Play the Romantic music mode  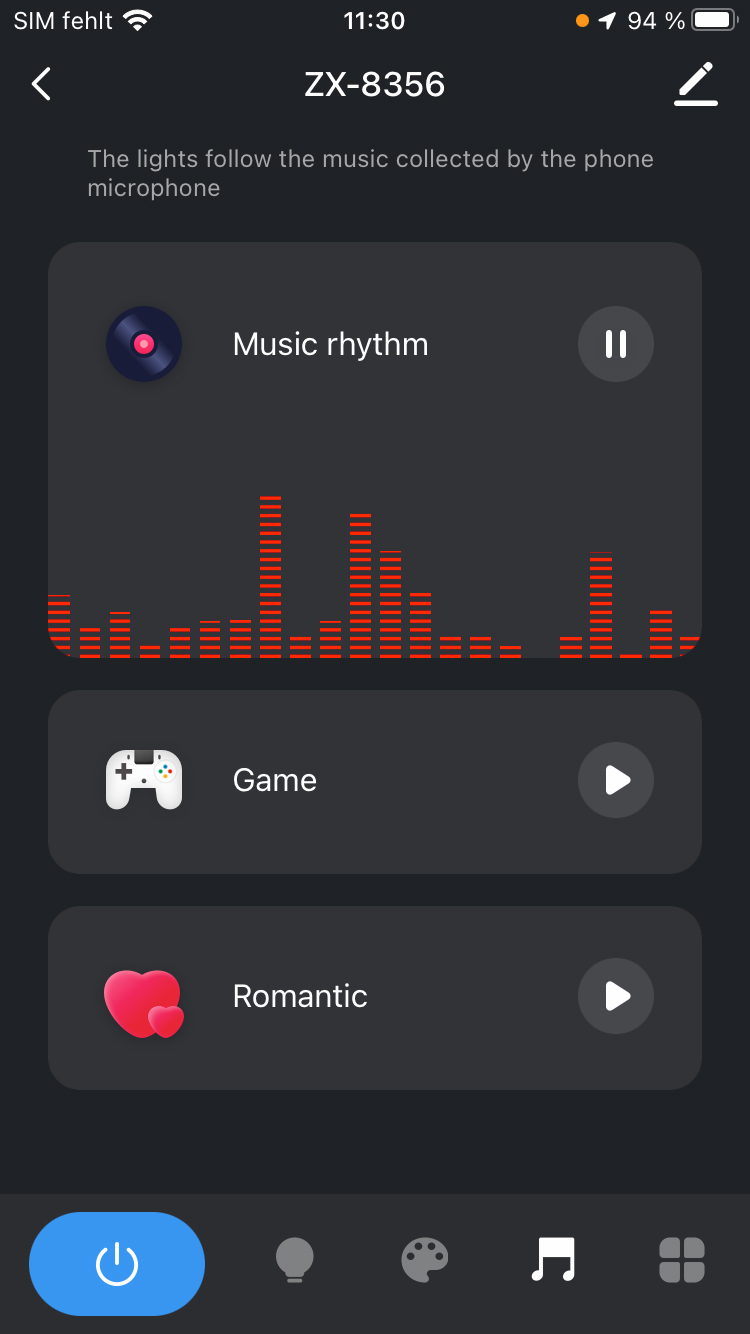point(616,996)
